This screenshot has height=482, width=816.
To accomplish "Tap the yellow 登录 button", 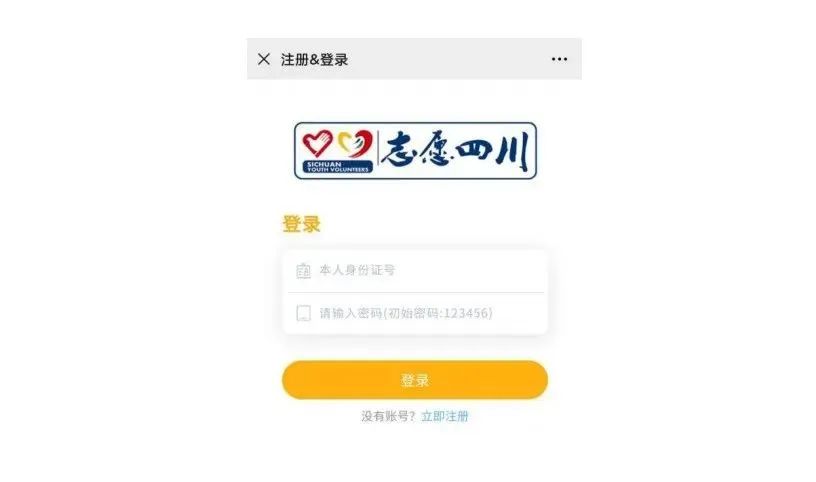I will (414, 380).
